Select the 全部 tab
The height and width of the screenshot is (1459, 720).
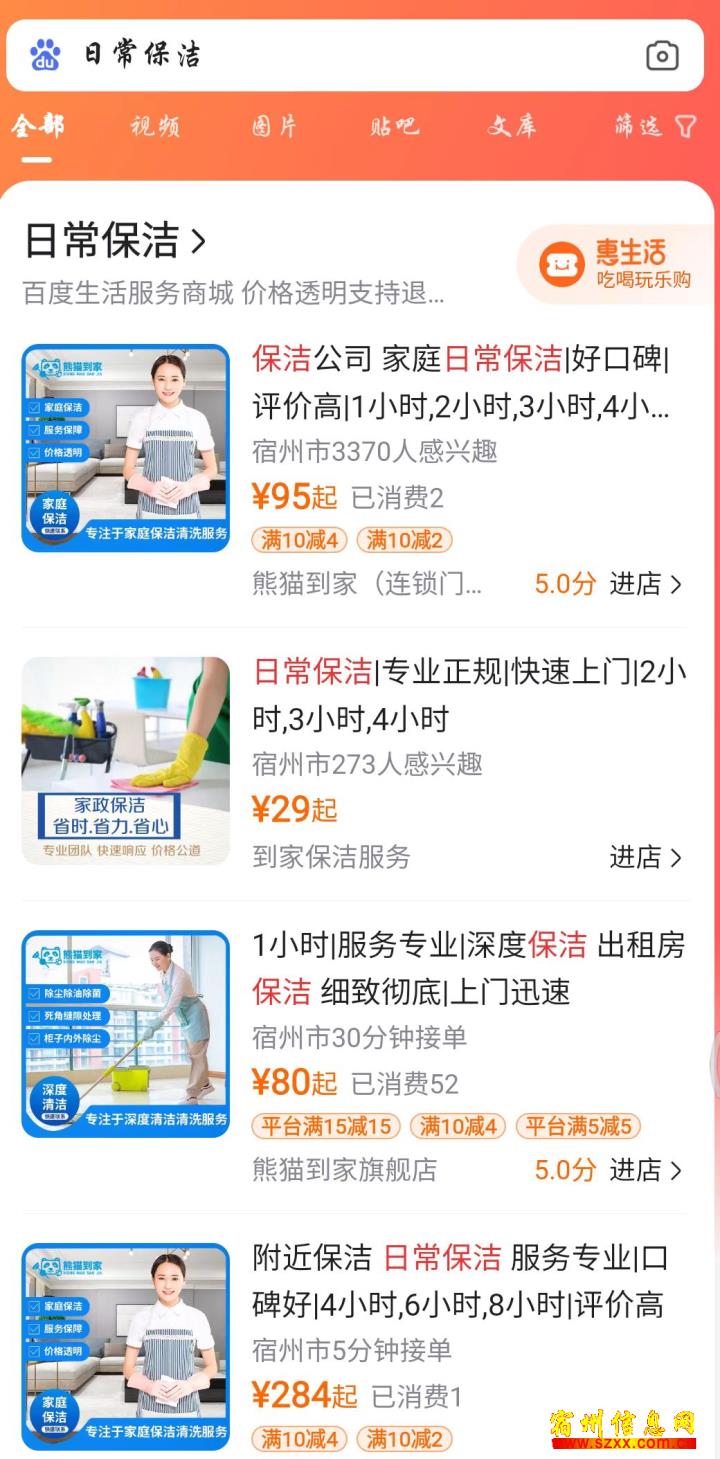click(x=37, y=126)
